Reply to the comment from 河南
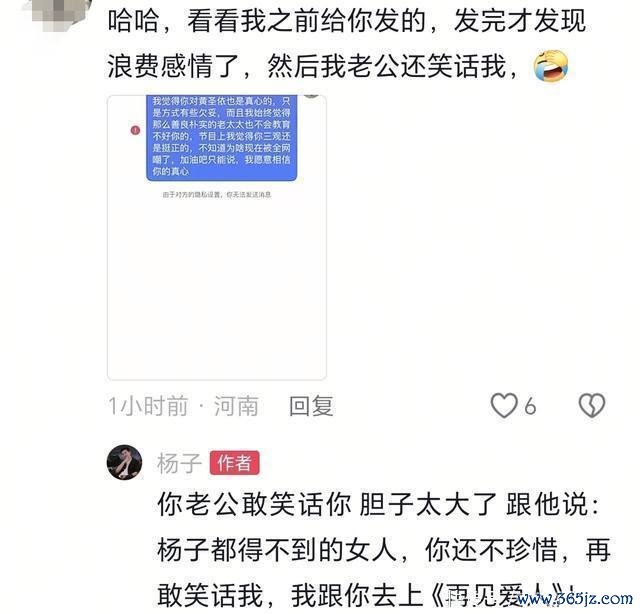This screenshot has width=640, height=614. point(311,405)
